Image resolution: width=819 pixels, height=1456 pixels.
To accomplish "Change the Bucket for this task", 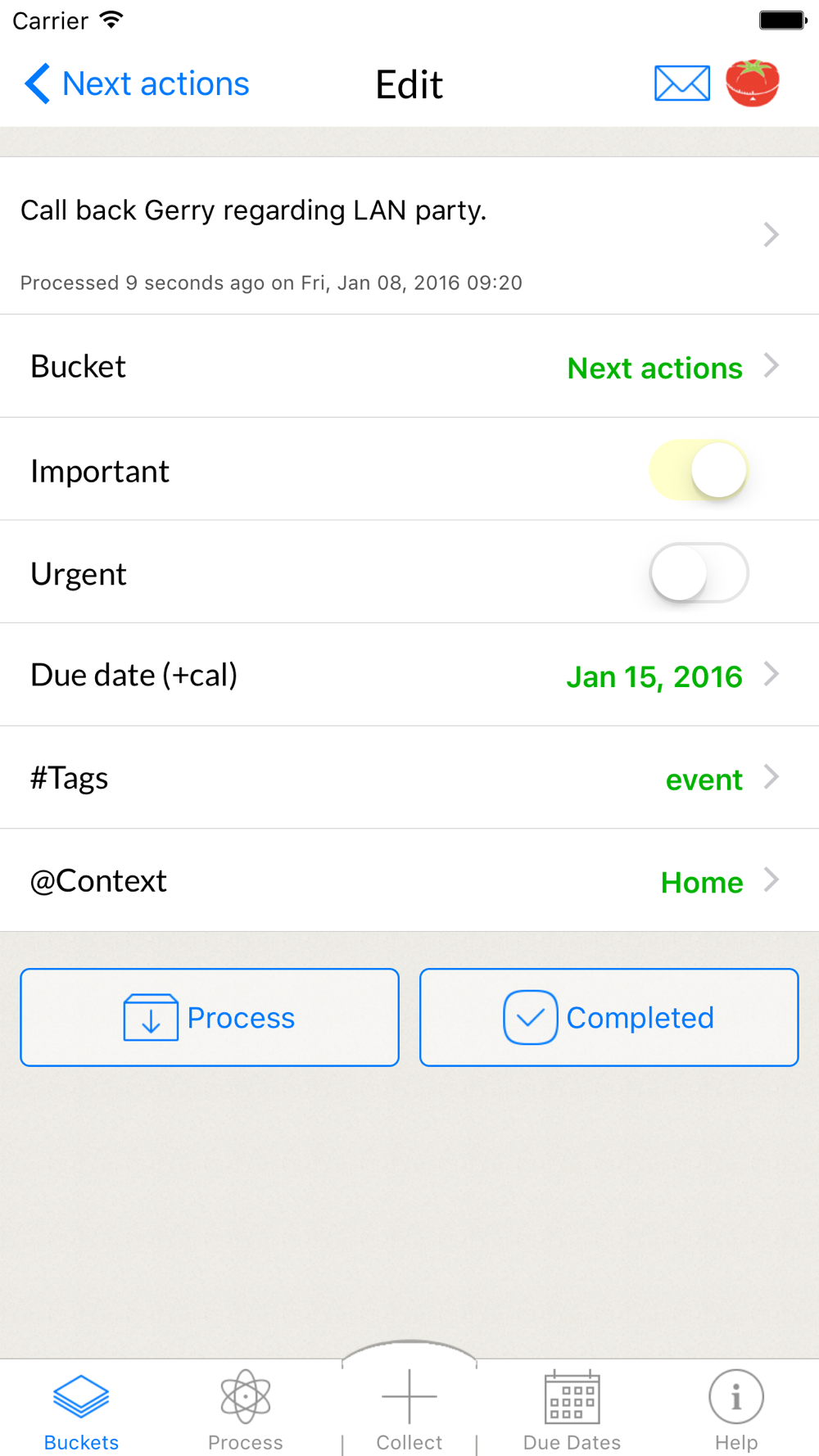I will click(409, 366).
